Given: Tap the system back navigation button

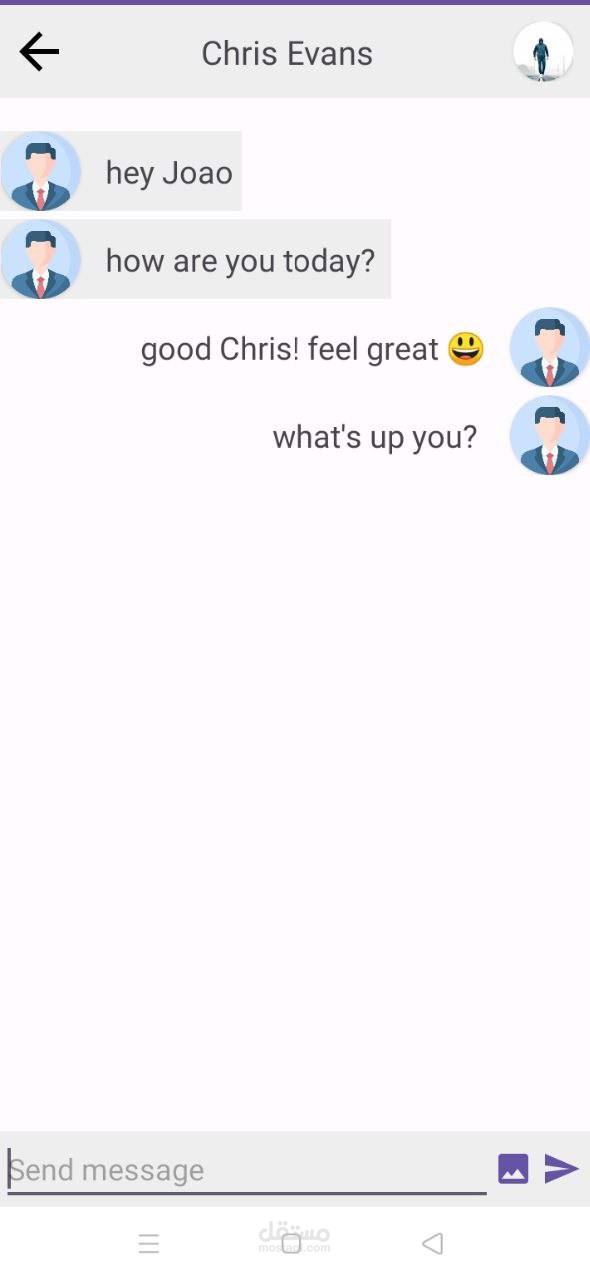Looking at the screenshot, I should pos(432,1243).
